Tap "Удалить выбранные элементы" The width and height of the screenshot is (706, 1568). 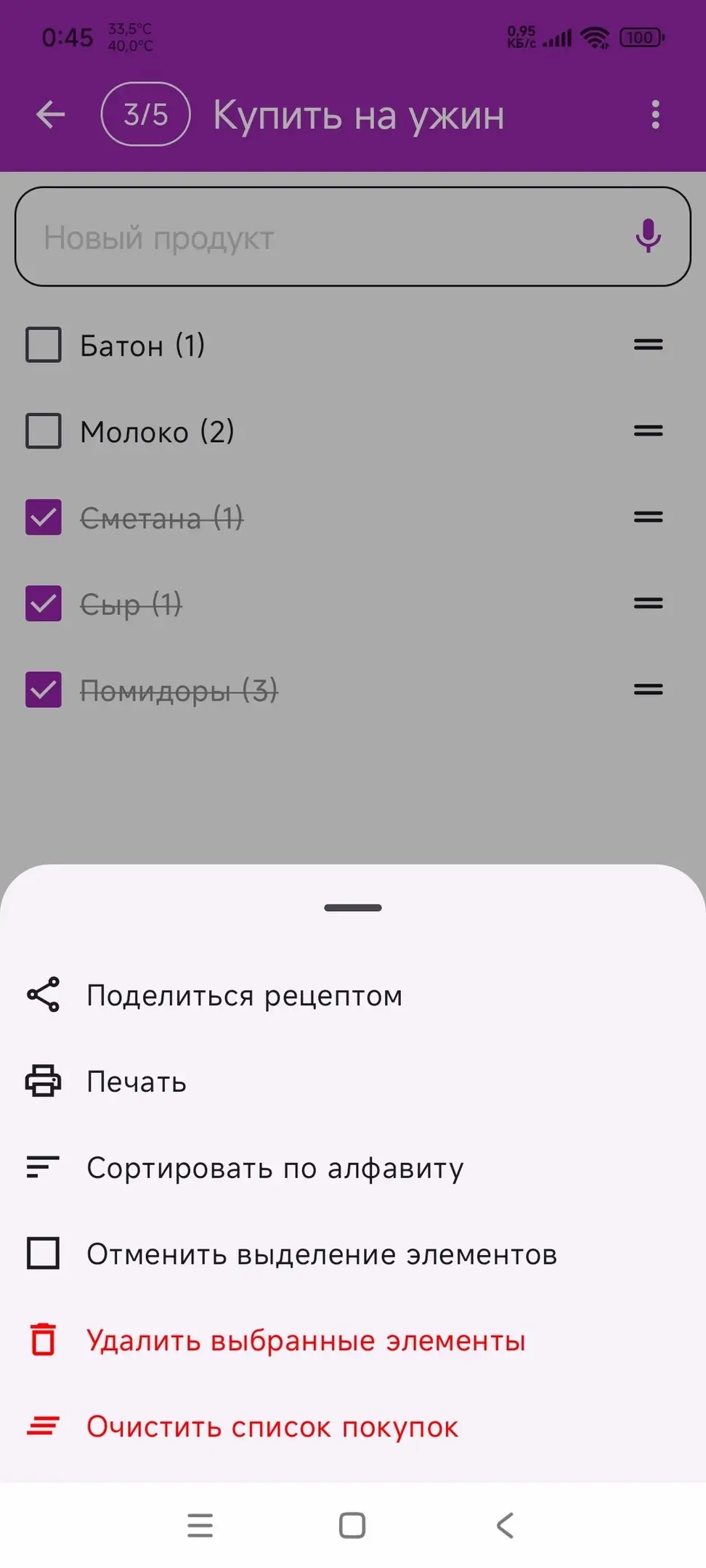(x=306, y=1340)
